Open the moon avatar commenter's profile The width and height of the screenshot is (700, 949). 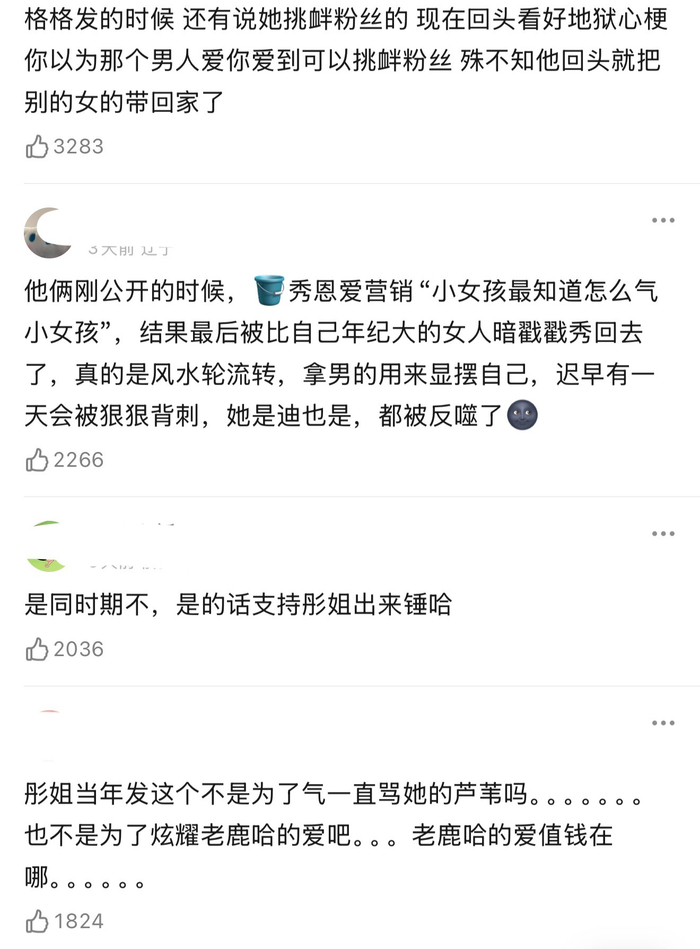(x=48, y=232)
